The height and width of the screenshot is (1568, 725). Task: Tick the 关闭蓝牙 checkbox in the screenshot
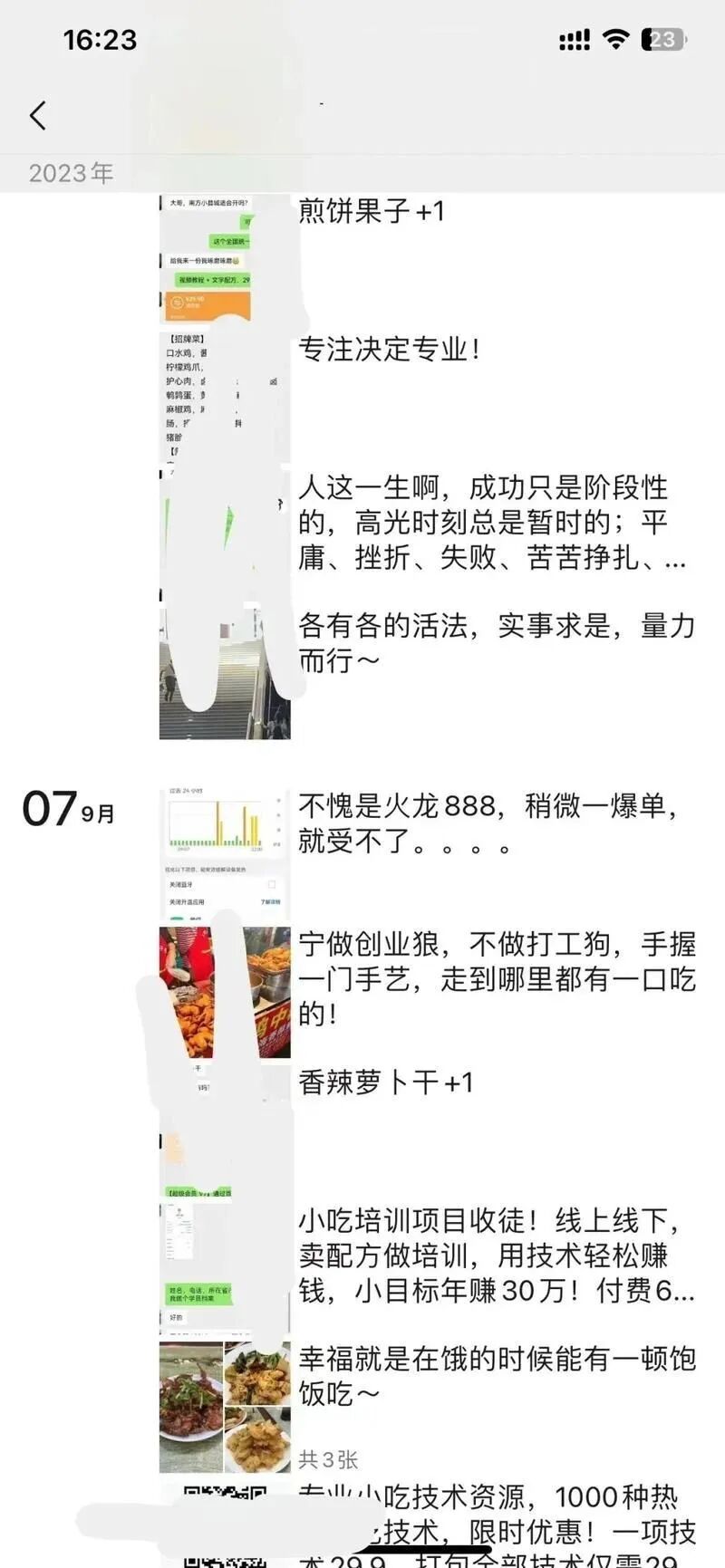click(x=272, y=884)
